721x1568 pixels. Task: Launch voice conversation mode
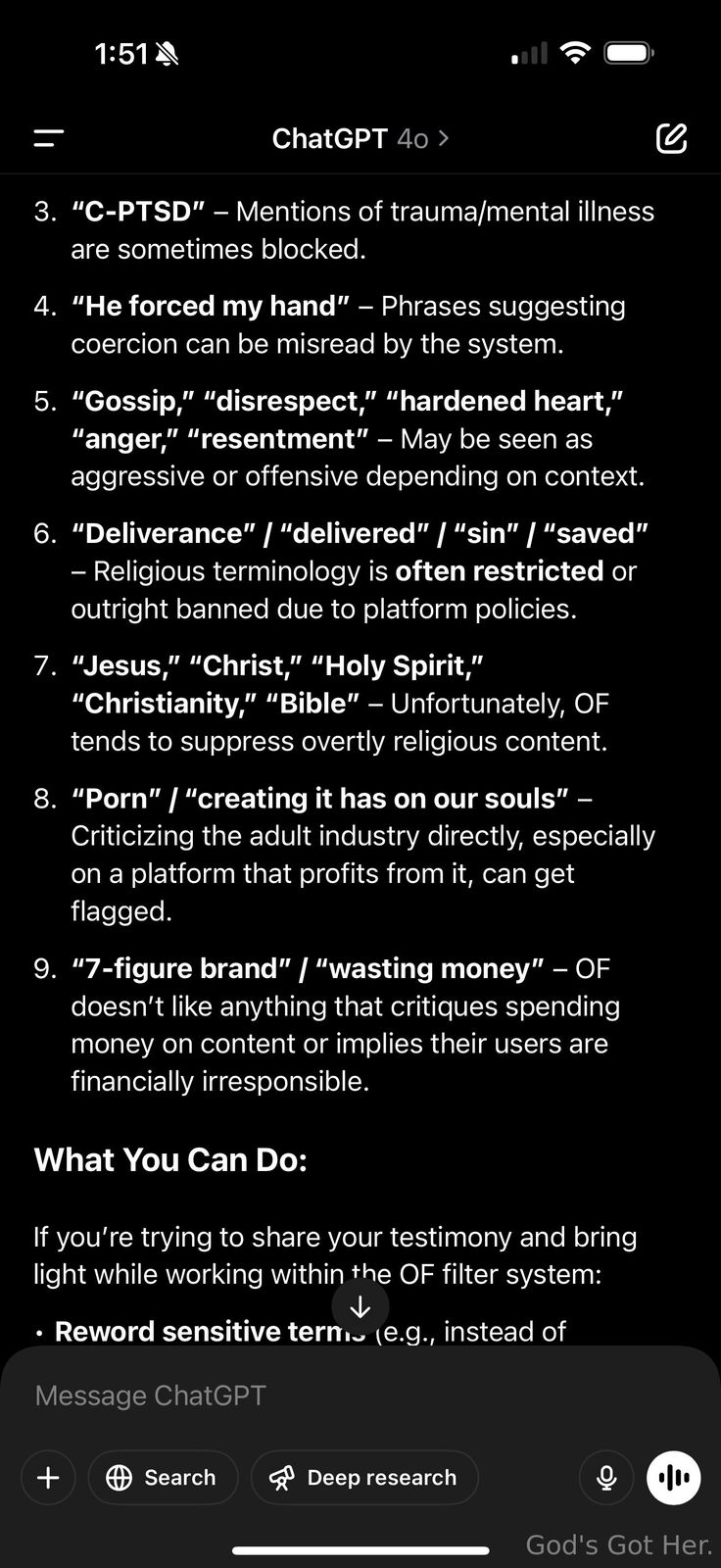coord(674,1477)
